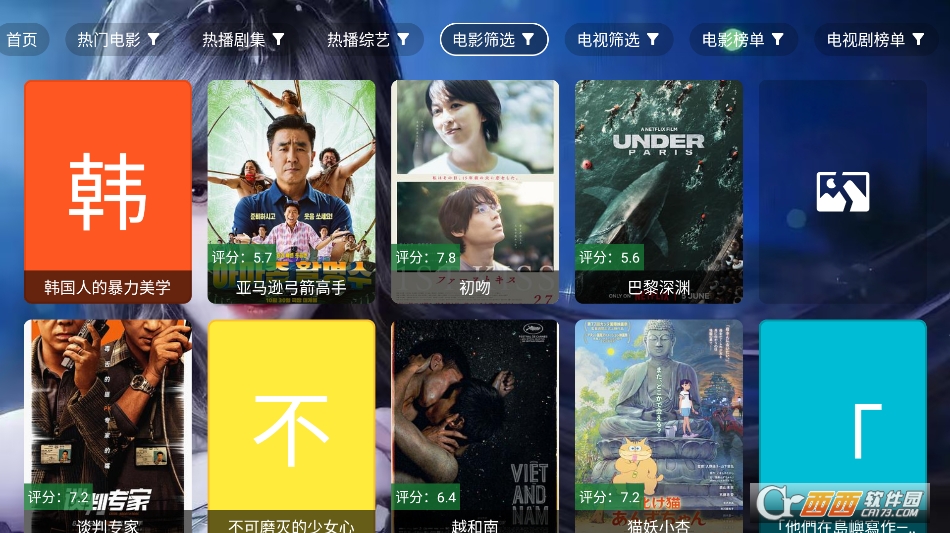Select the 热播剧集 tab

point(243,40)
